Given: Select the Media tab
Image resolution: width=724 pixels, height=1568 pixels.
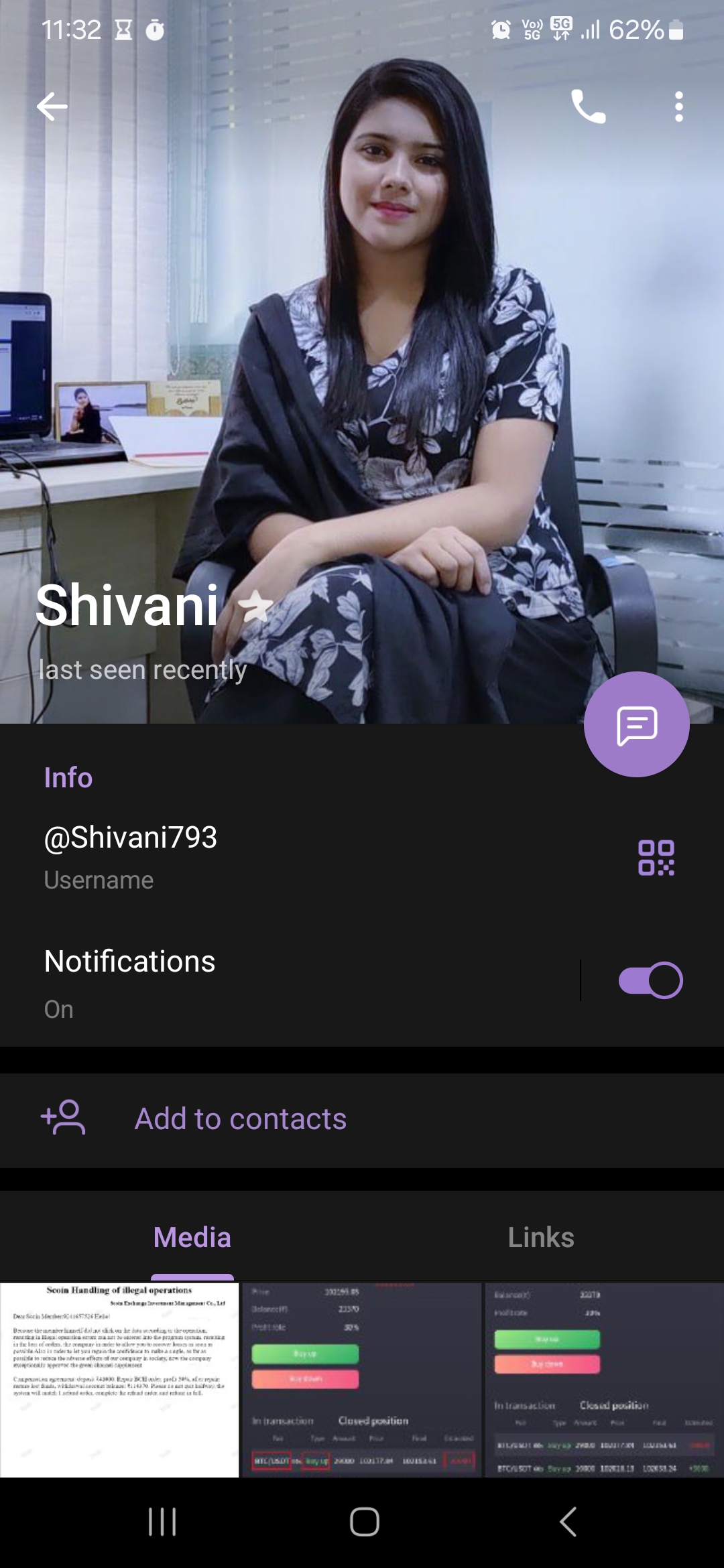Looking at the screenshot, I should tap(192, 1238).
